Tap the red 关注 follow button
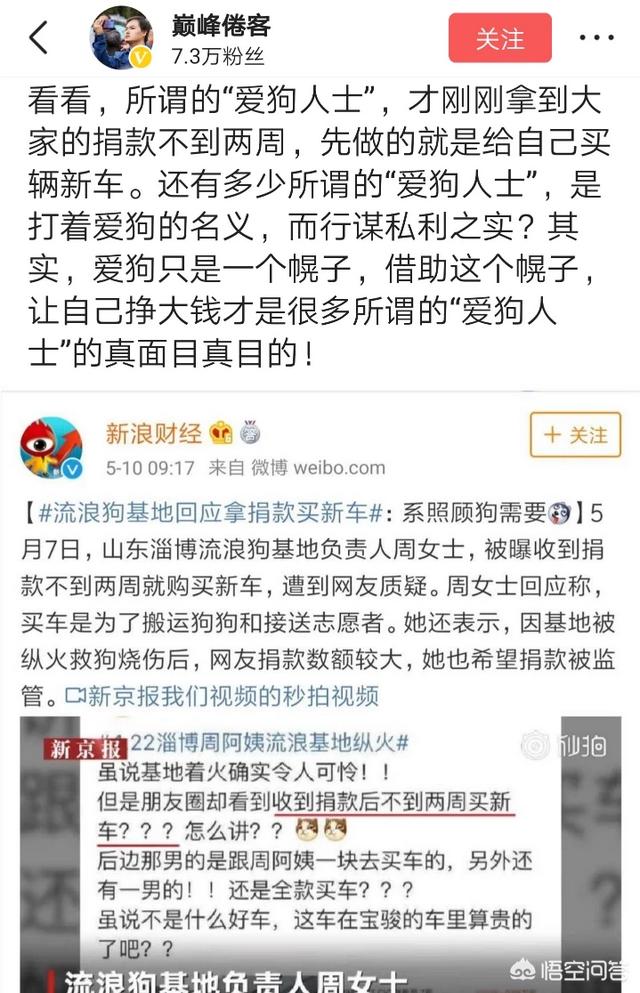 (499, 39)
